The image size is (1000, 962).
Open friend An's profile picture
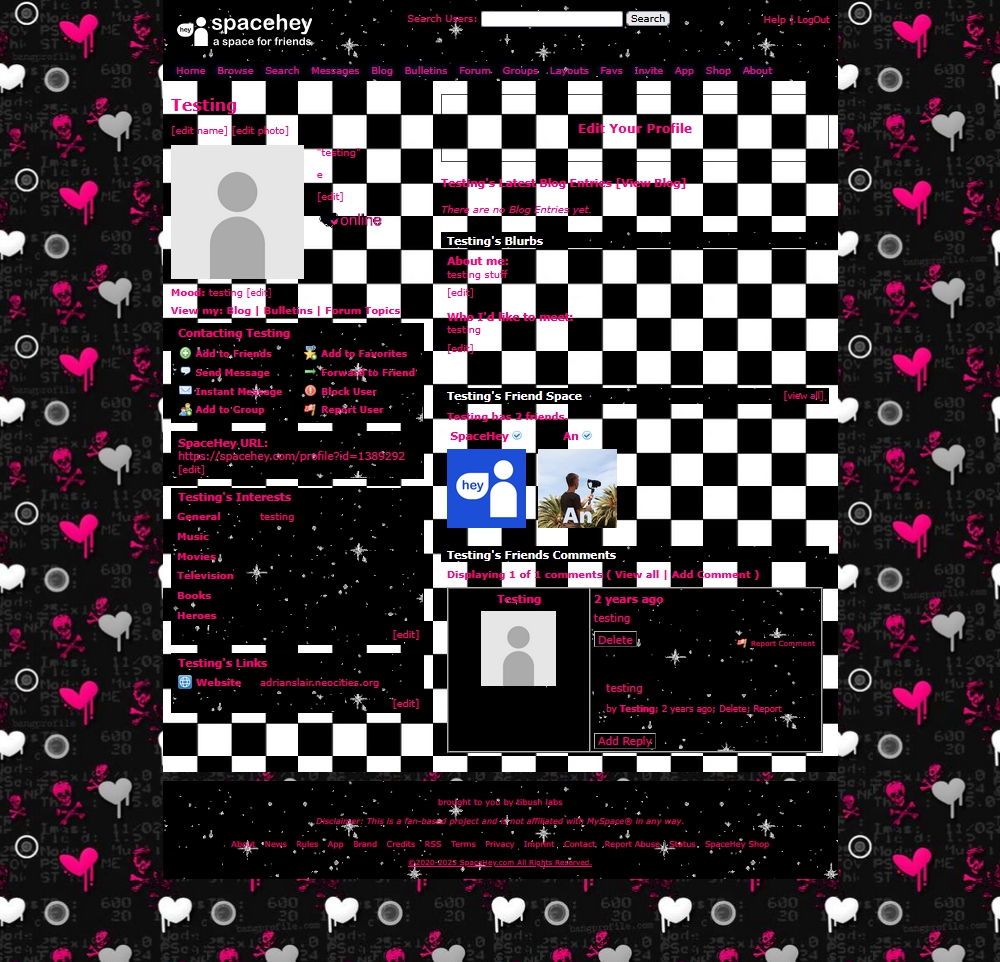click(577, 488)
